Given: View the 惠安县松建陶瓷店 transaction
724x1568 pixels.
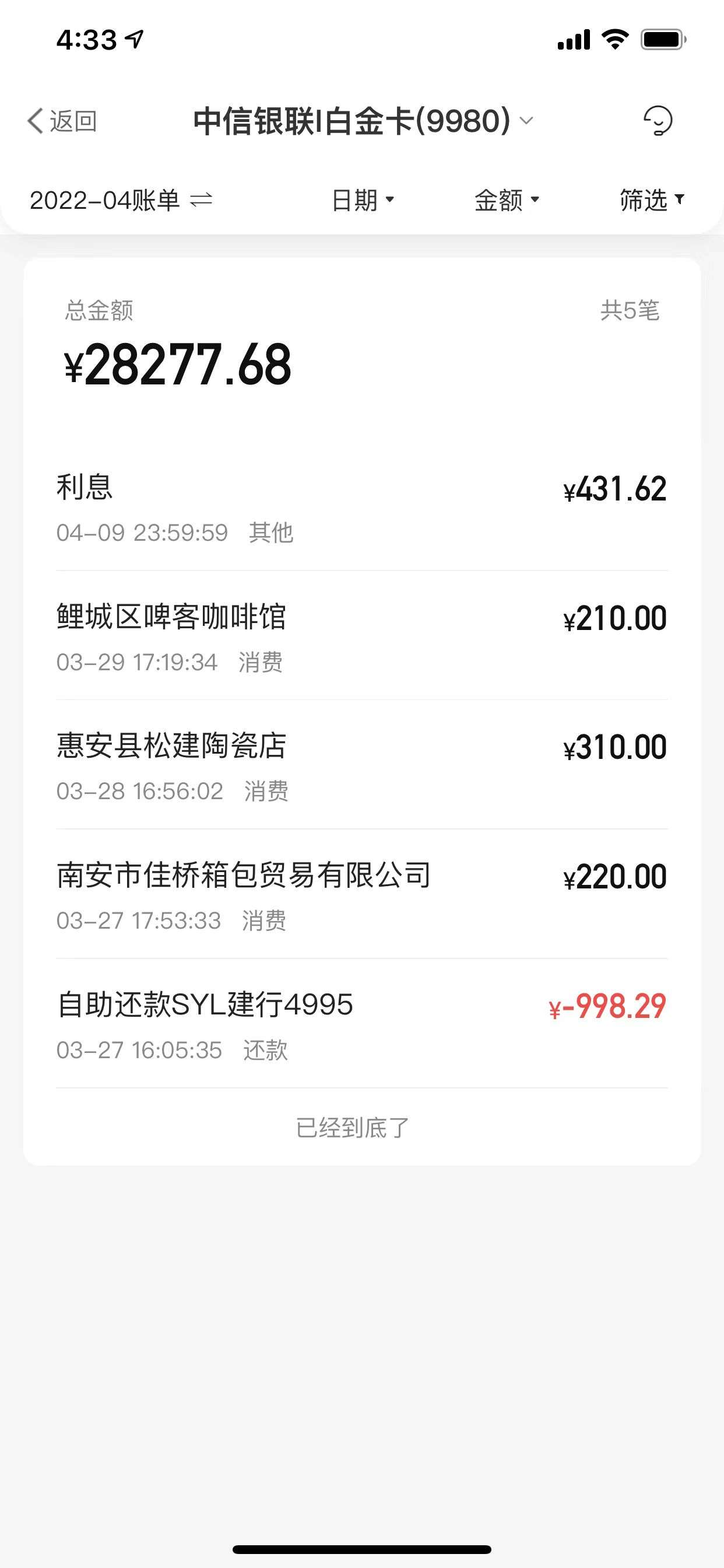Looking at the screenshot, I should click(362, 765).
